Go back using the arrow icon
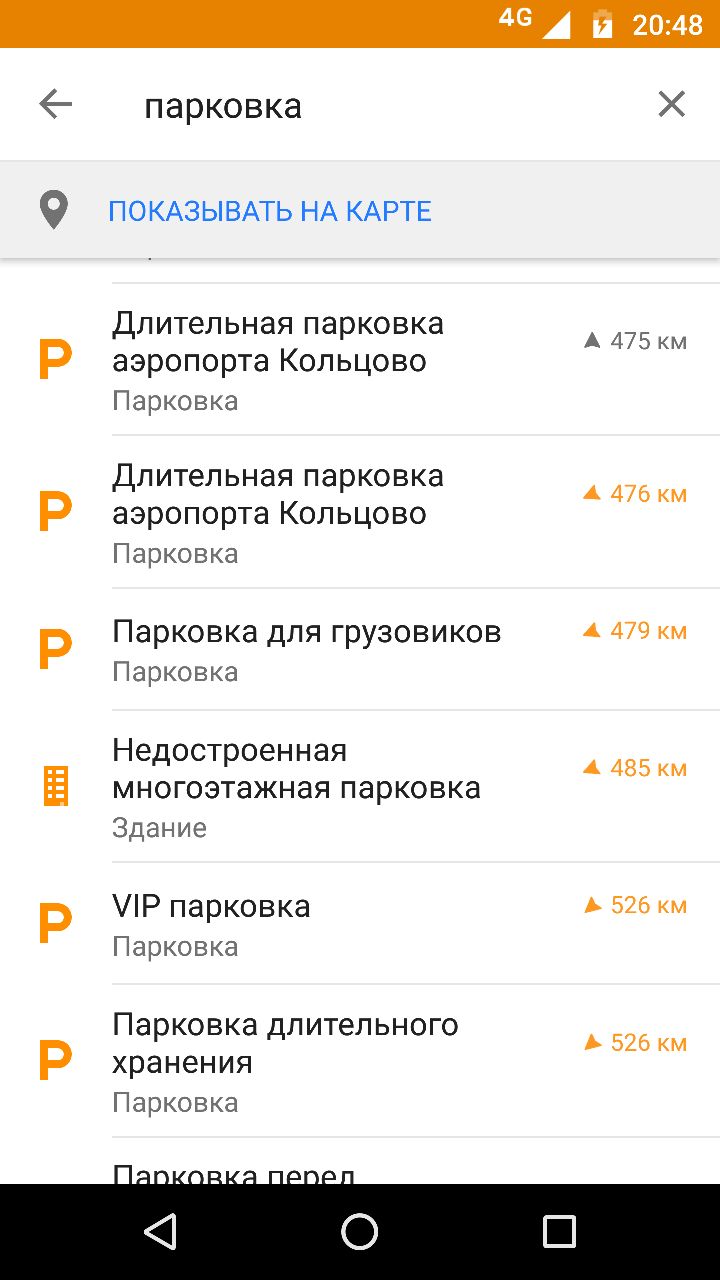This screenshot has height=1280, width=720. [56, 104]
